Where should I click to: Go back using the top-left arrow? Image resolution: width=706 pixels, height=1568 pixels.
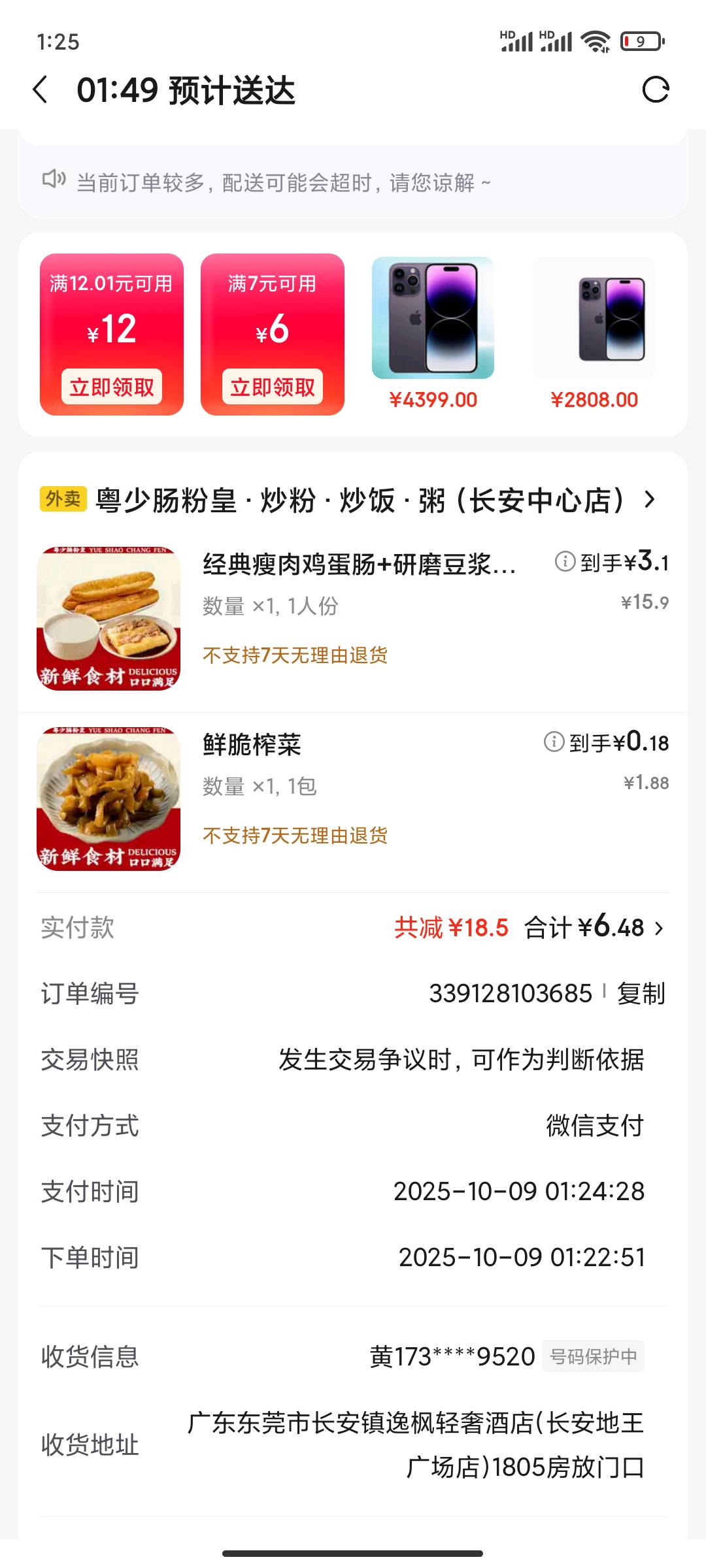tap(41, 90)
